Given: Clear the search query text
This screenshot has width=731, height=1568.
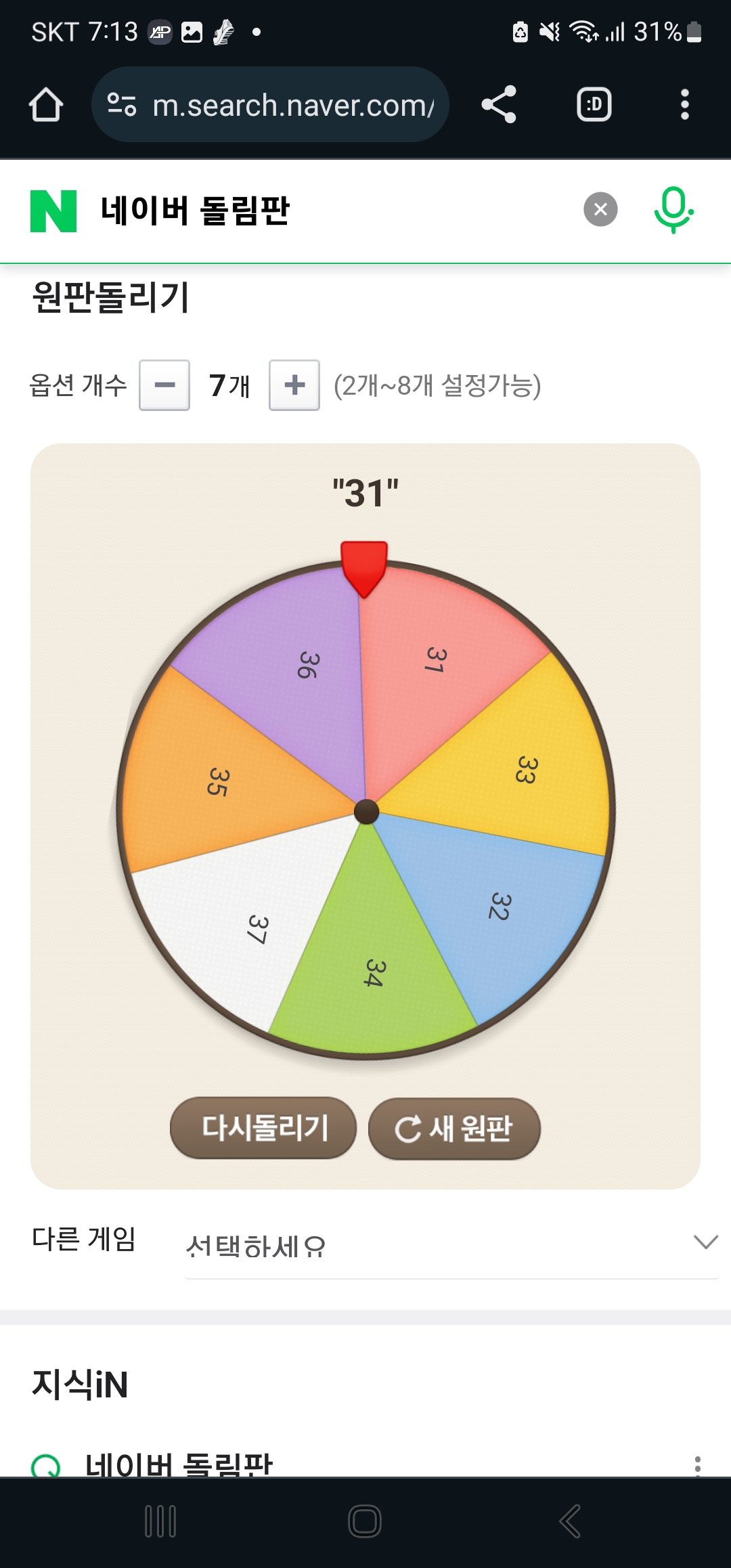Looking at the screenshot, I should (x=600, y=209).
